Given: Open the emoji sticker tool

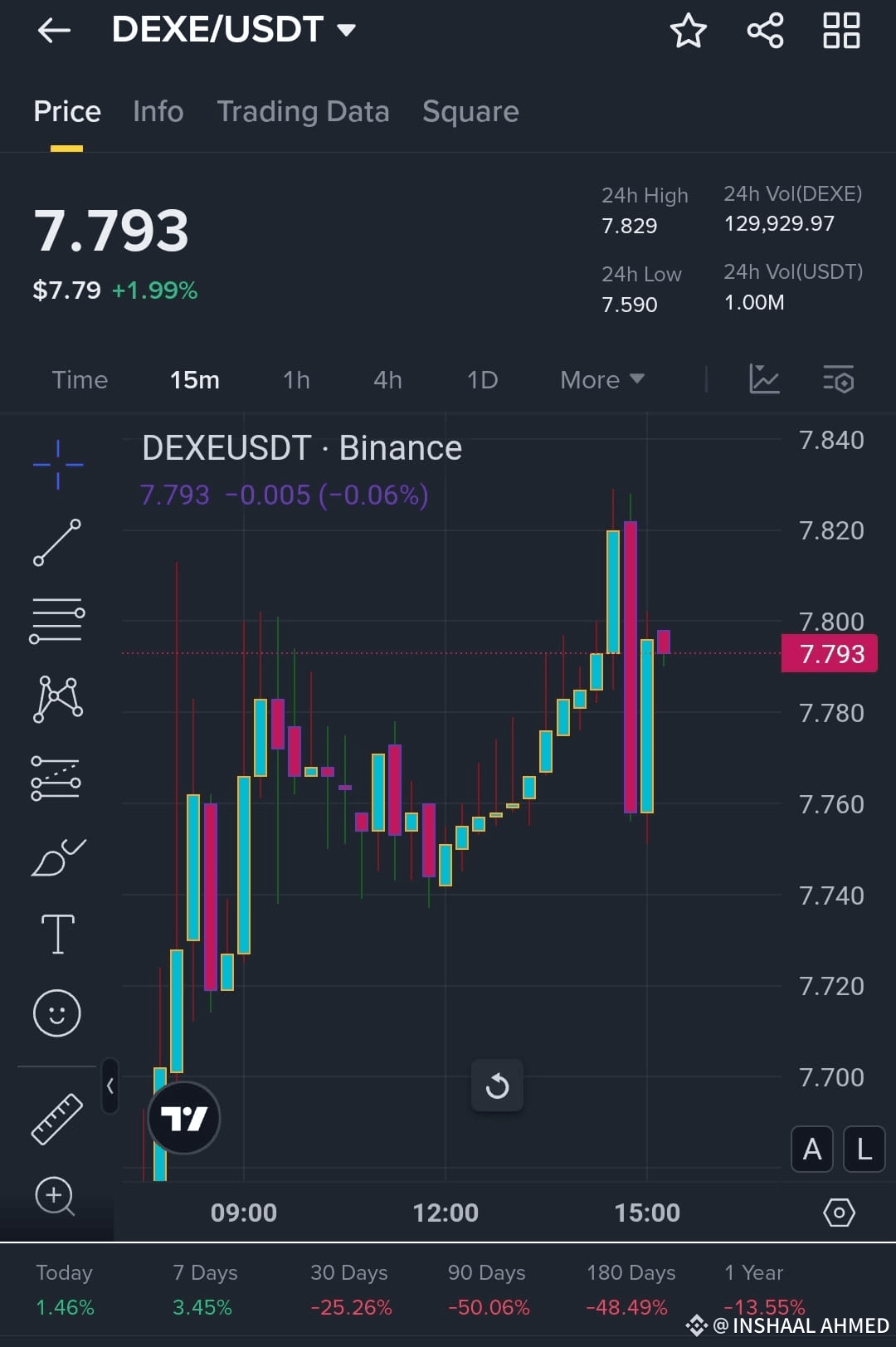Looking at the screenshot, I should [x=56, y=1013].
